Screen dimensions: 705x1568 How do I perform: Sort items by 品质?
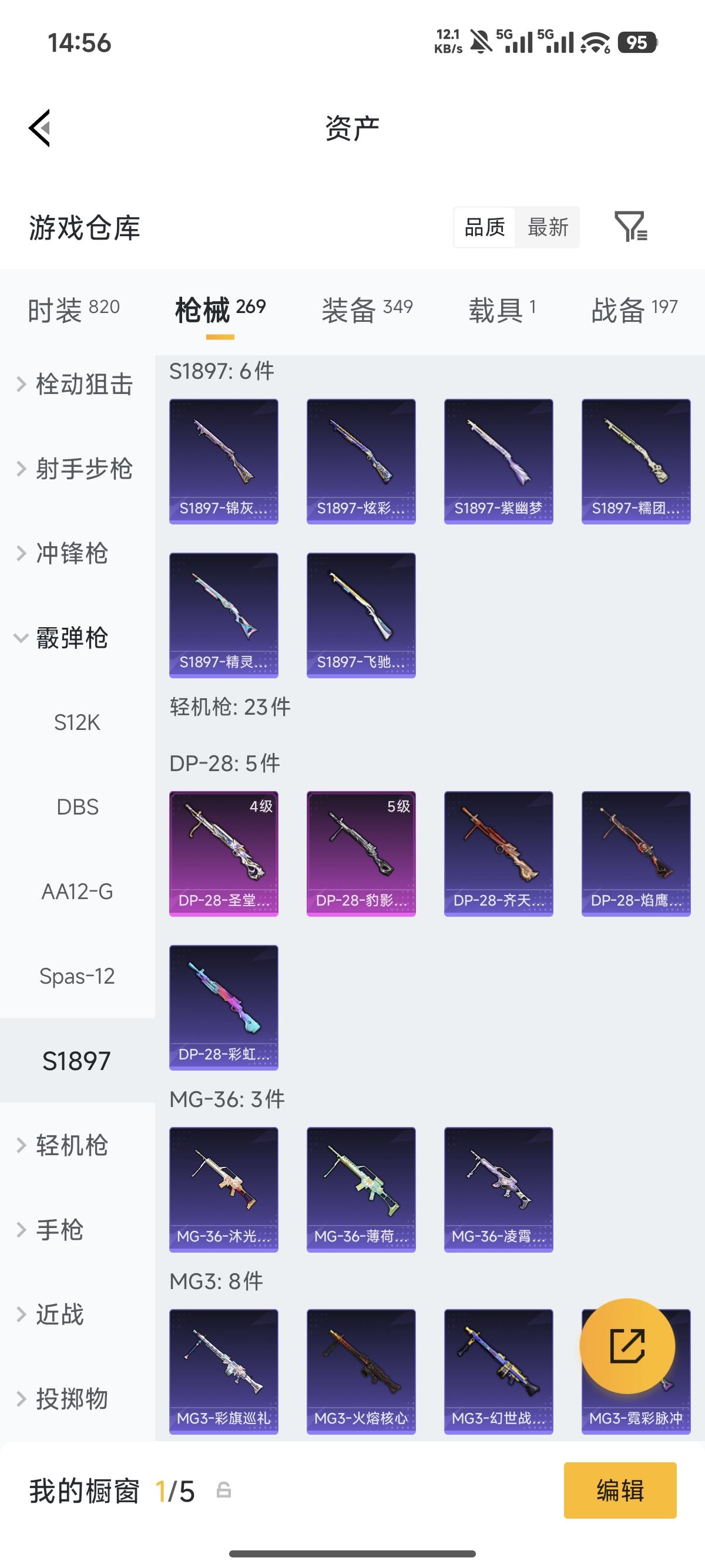tap(485, 227)
